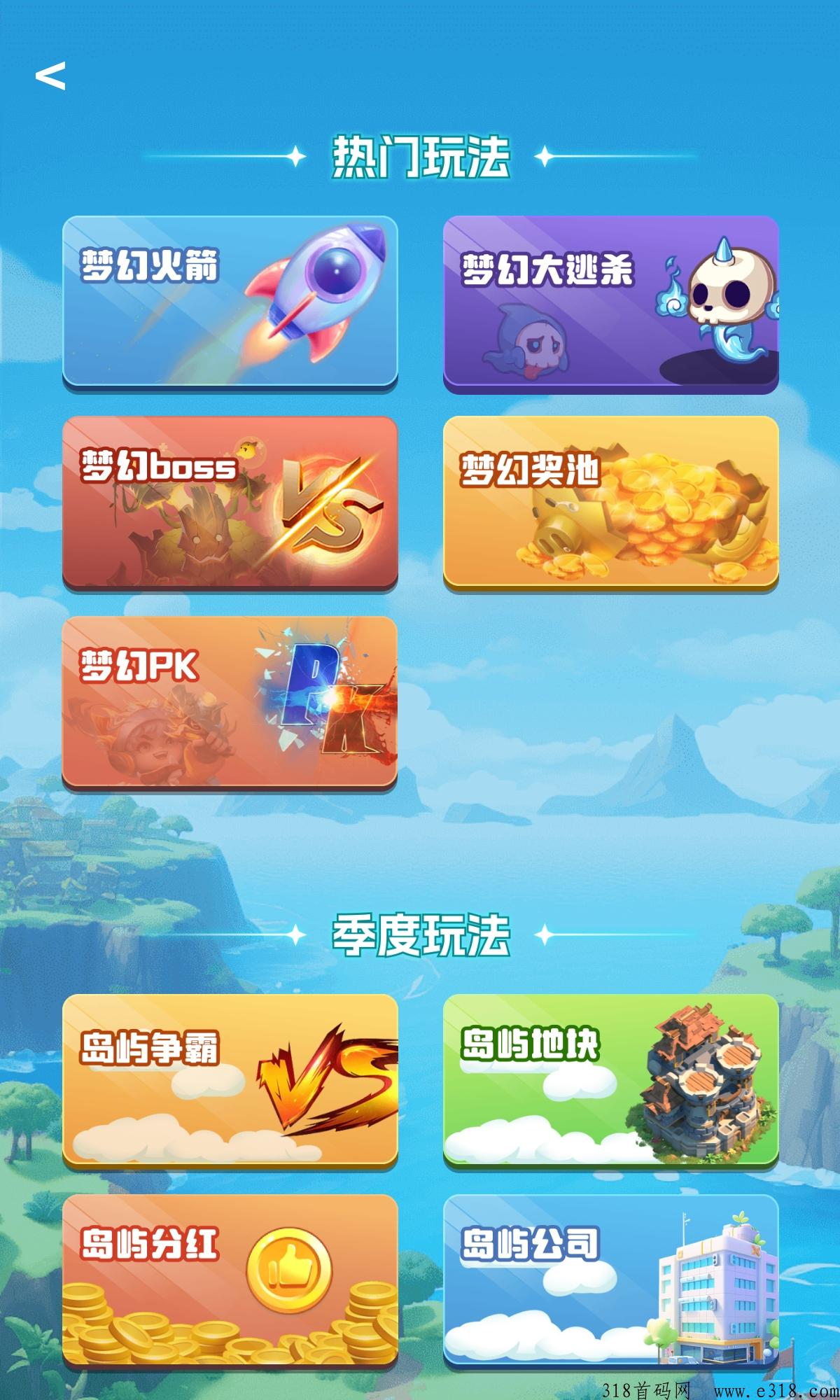Open the 梦幻奖池 prize pool card
The height and width of the screenshot is (1400, 840).
[x=611, y=503]
